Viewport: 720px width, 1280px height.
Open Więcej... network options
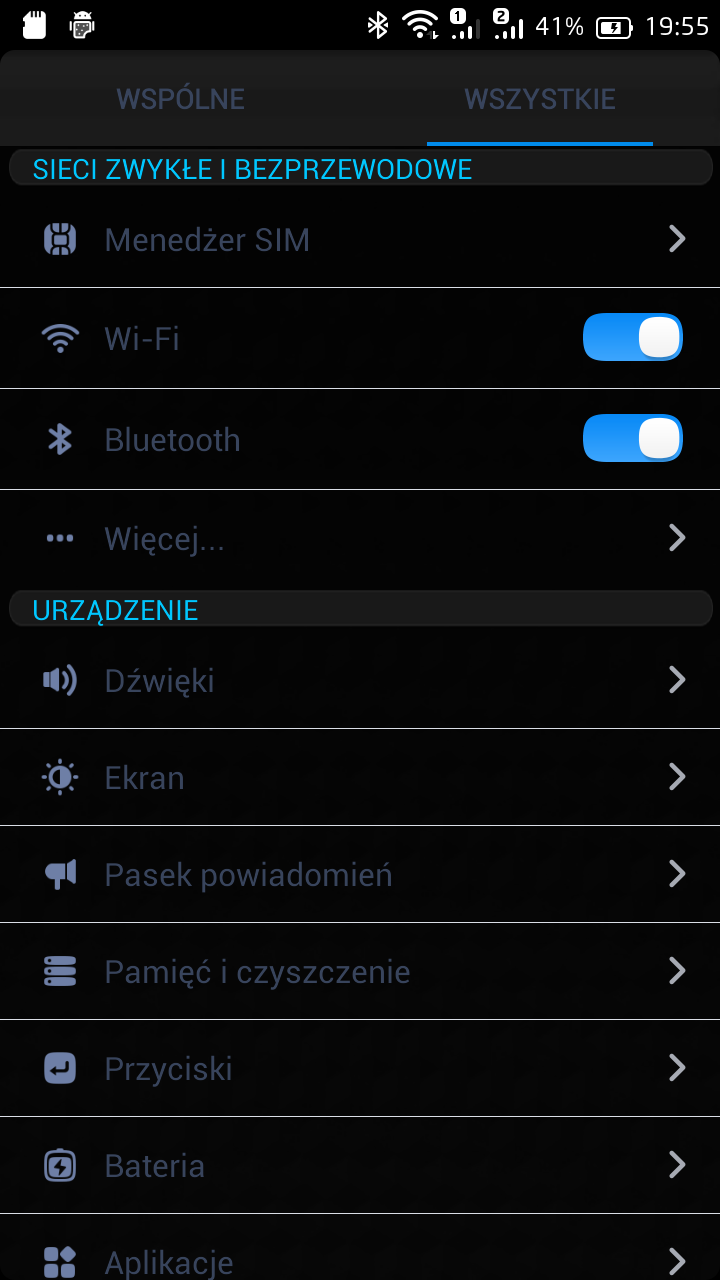360,539
